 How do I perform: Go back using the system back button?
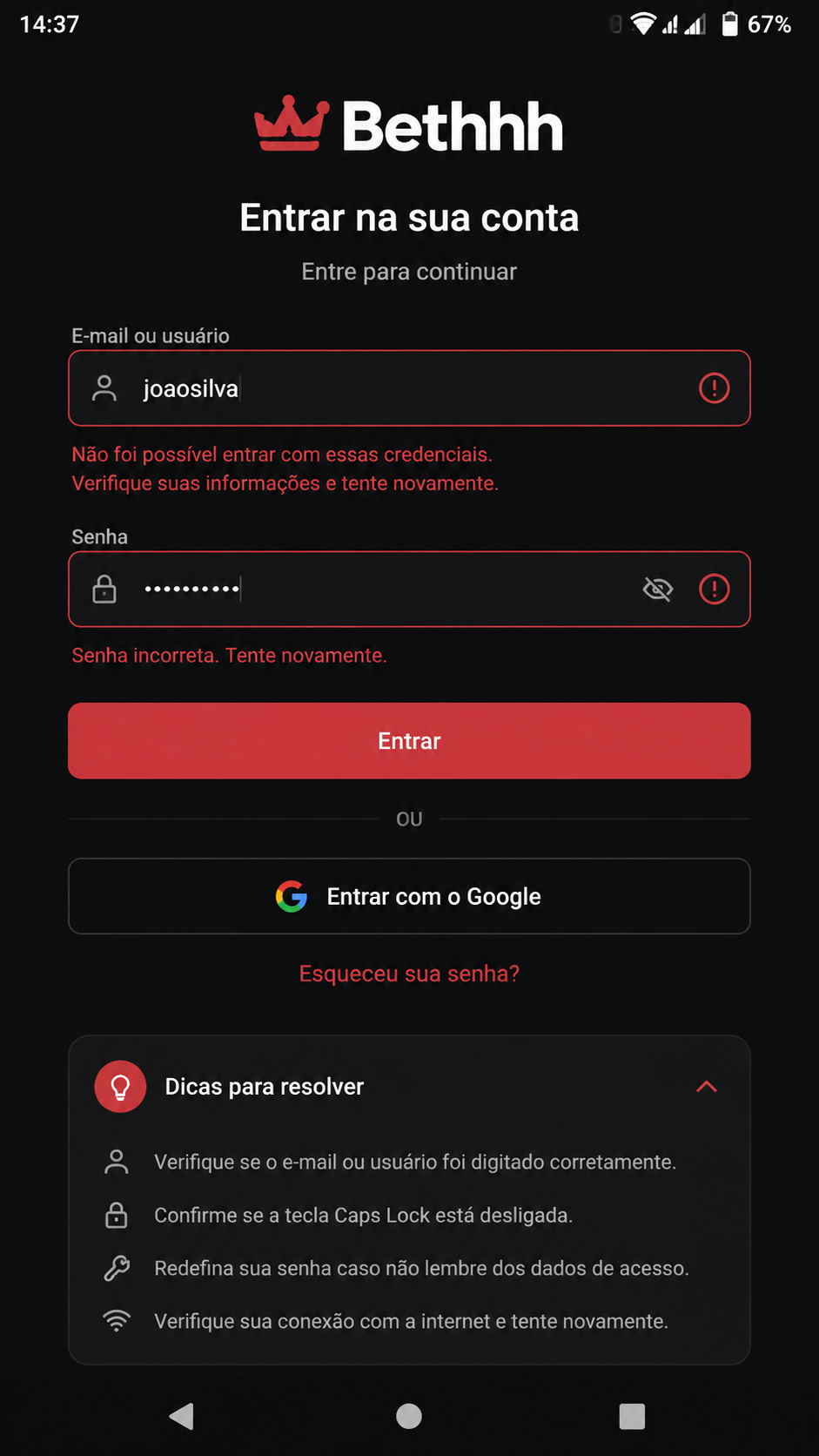[182, 1417]
